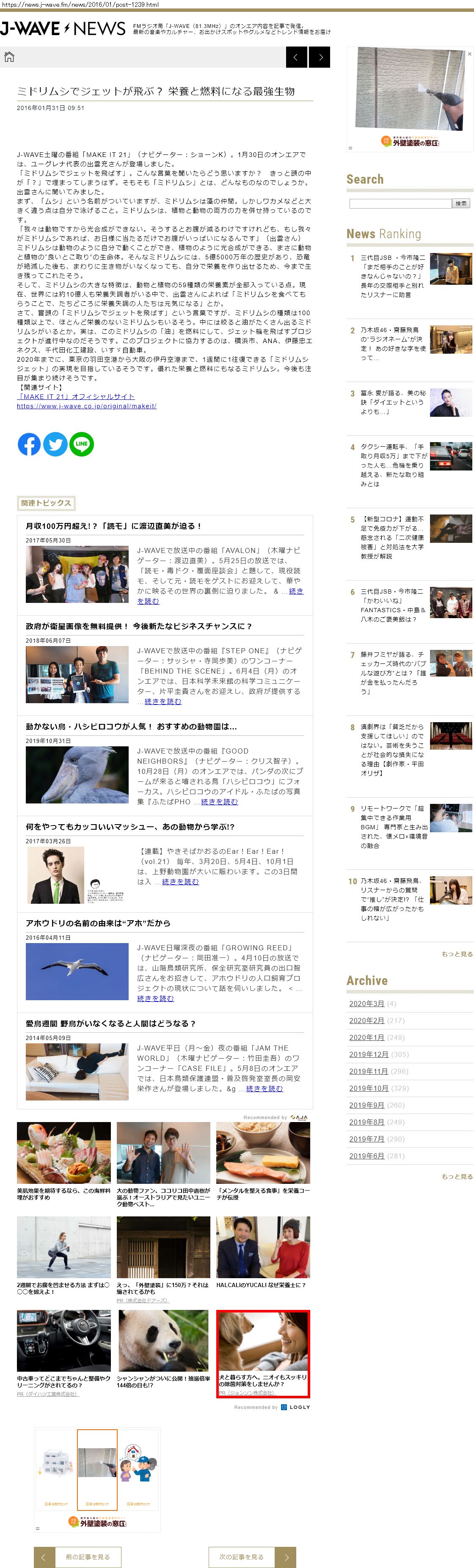Share this article on LINE
Image resolution: width=474 pixels, height=1568 pixels.
click(x=82, y=444)
